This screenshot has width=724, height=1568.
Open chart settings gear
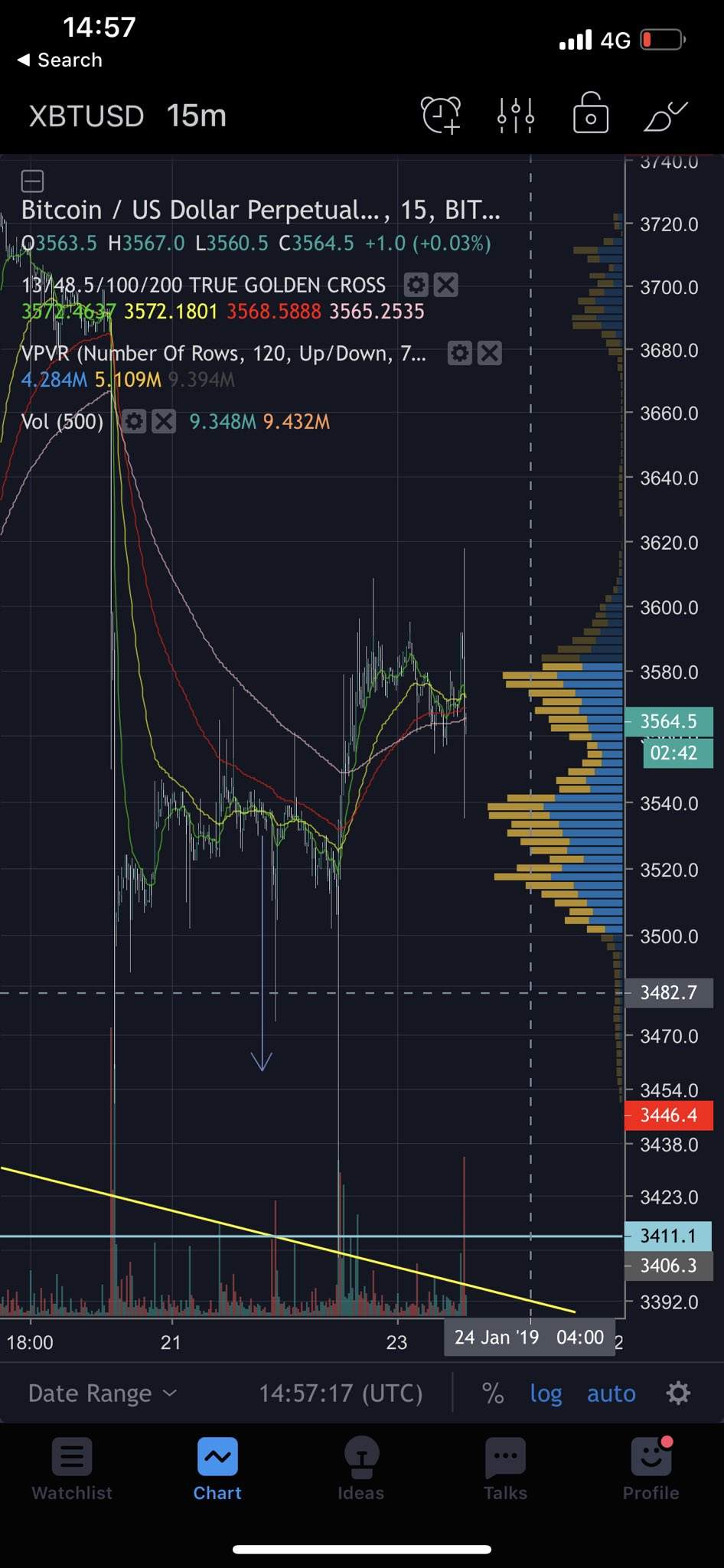coord(678,1393)
